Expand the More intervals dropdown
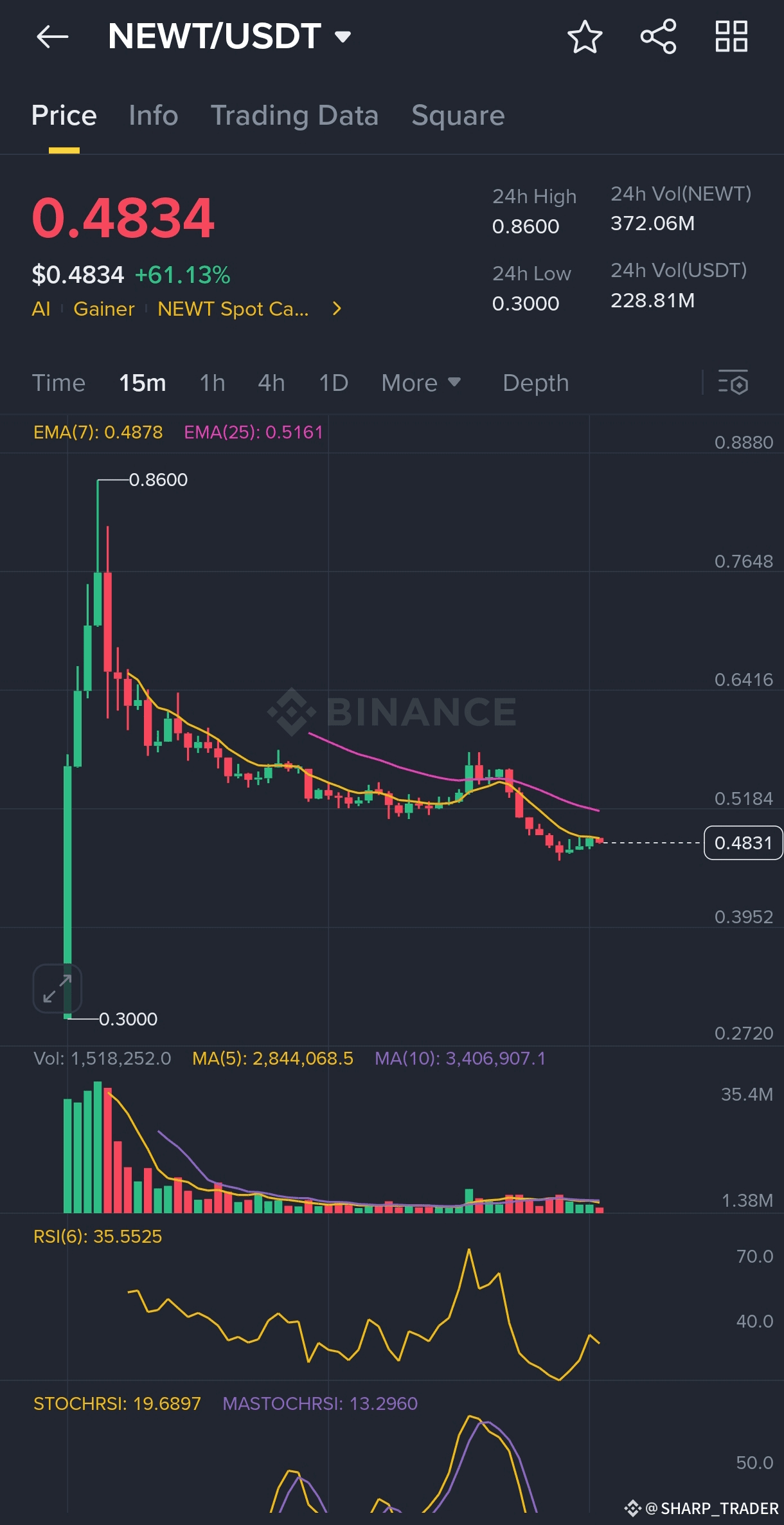Image resolution: width=784 pixels, height=1525 pixels. (x=421, y=383)
